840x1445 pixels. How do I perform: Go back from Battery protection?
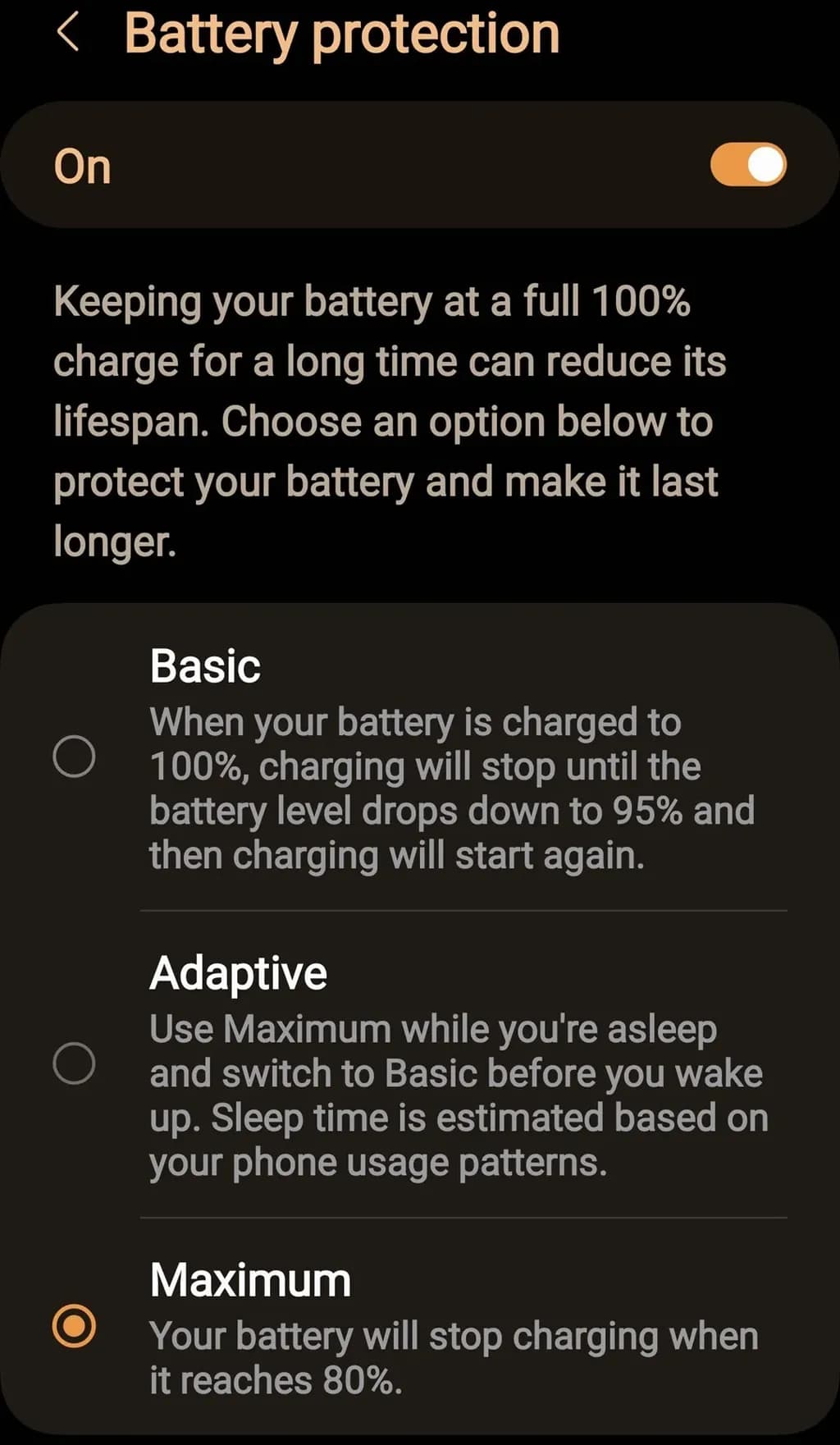(68, 34)
